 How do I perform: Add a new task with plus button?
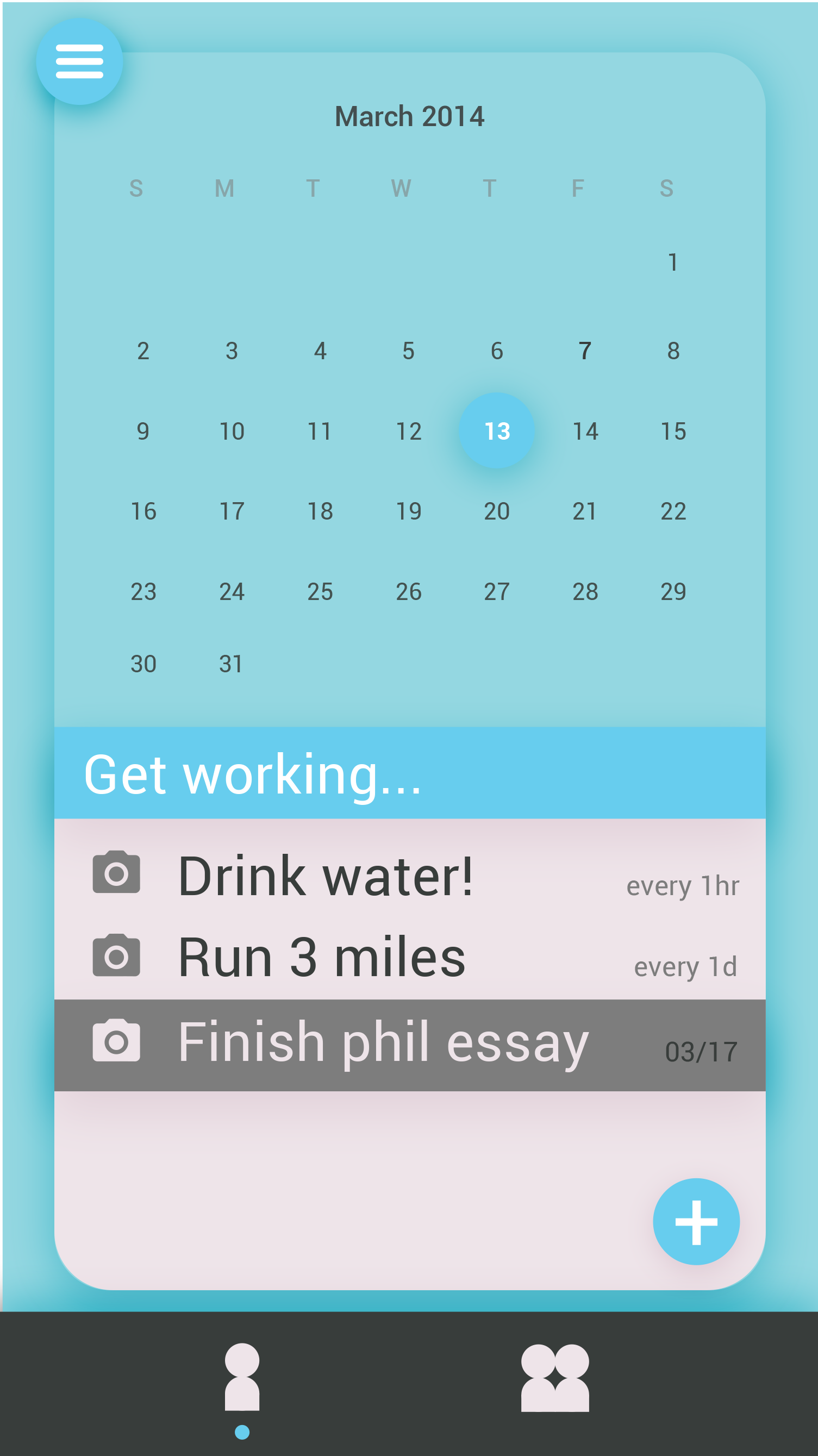point(696,1221)
